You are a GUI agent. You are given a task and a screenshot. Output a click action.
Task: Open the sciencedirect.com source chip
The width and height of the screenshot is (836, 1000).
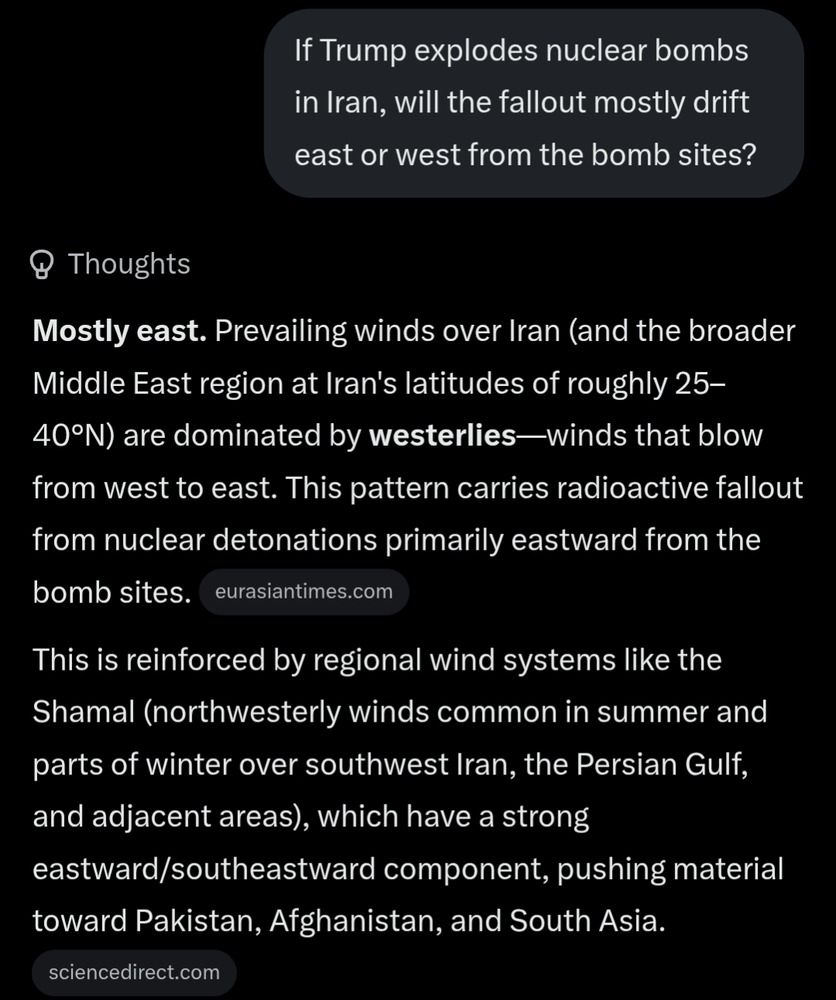tap(134, 972)
